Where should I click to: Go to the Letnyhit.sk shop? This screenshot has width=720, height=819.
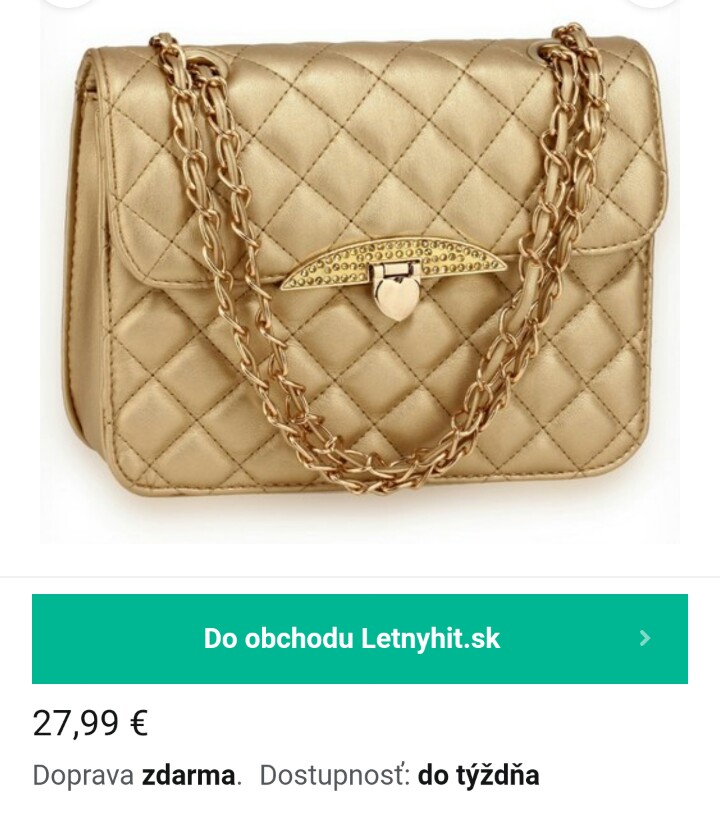(x=360, y=639)
